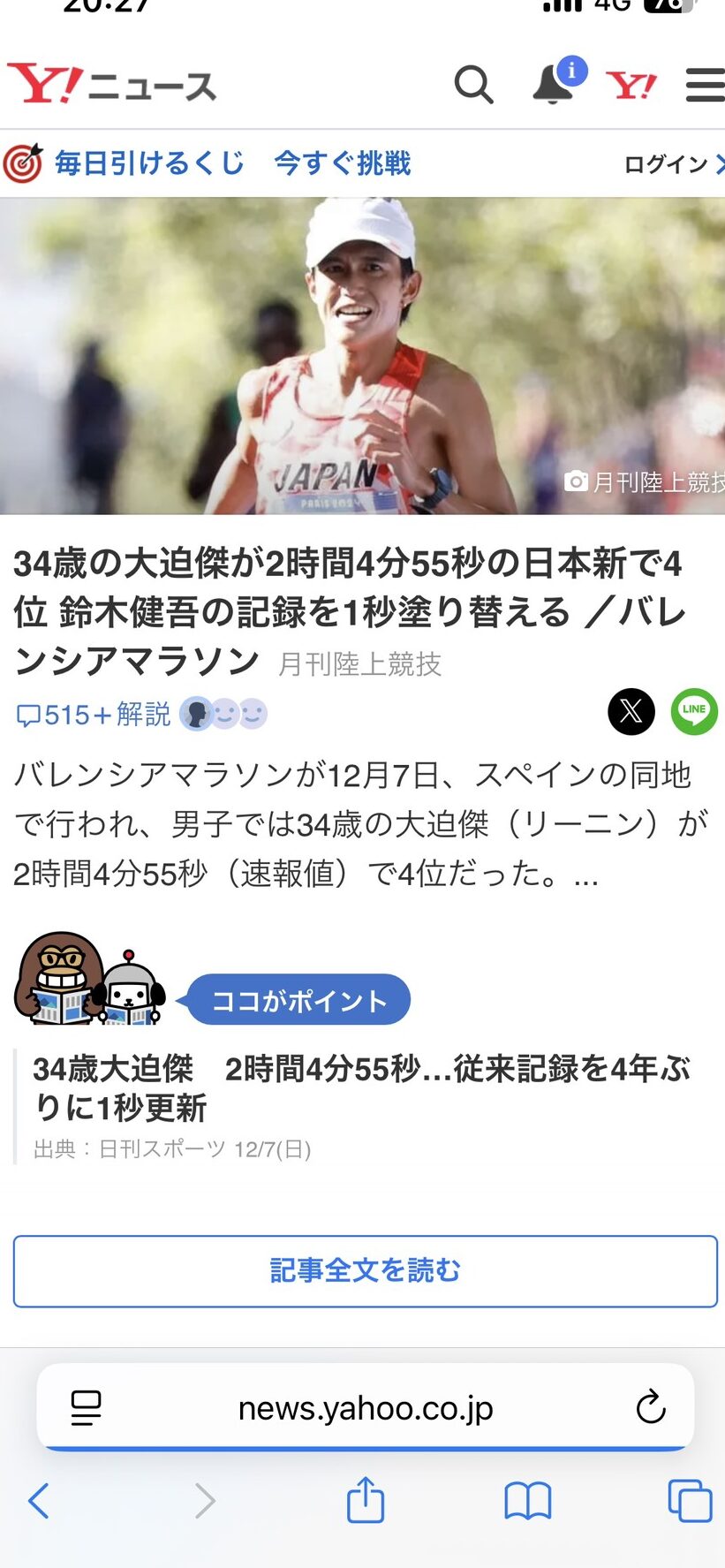Open the 日刊スポーツ point link on 34歳大迫傑
This screenshot has width=725, height=1568.
pos(360,1088)
